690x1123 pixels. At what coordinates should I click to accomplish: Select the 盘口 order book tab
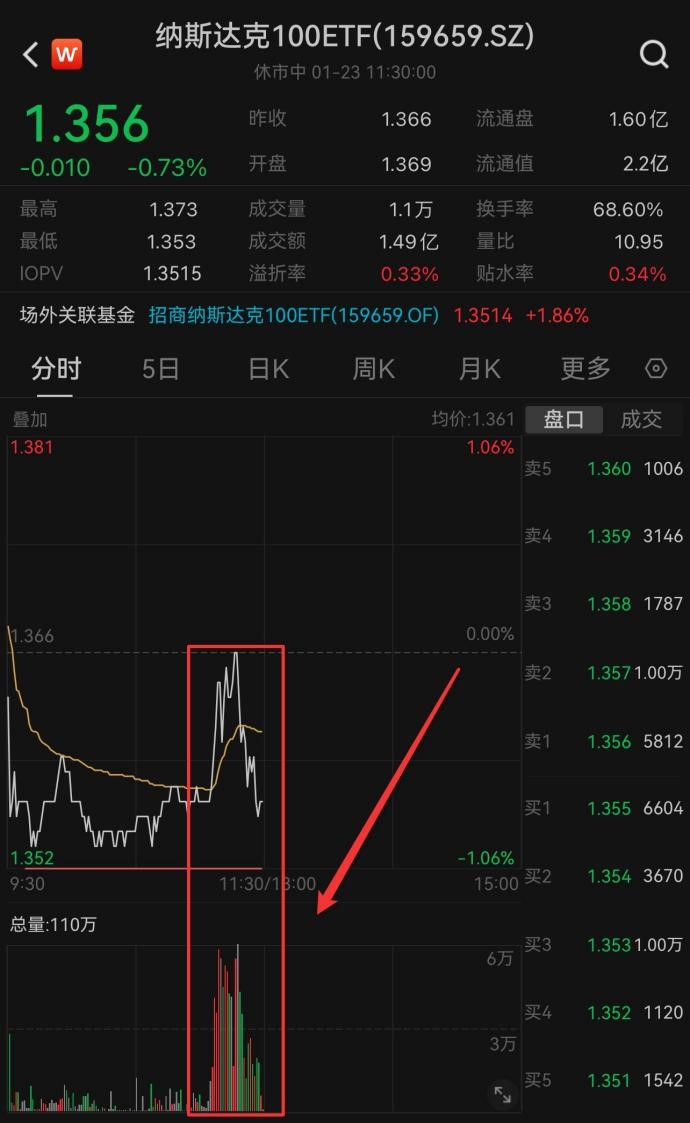(563, 420)
